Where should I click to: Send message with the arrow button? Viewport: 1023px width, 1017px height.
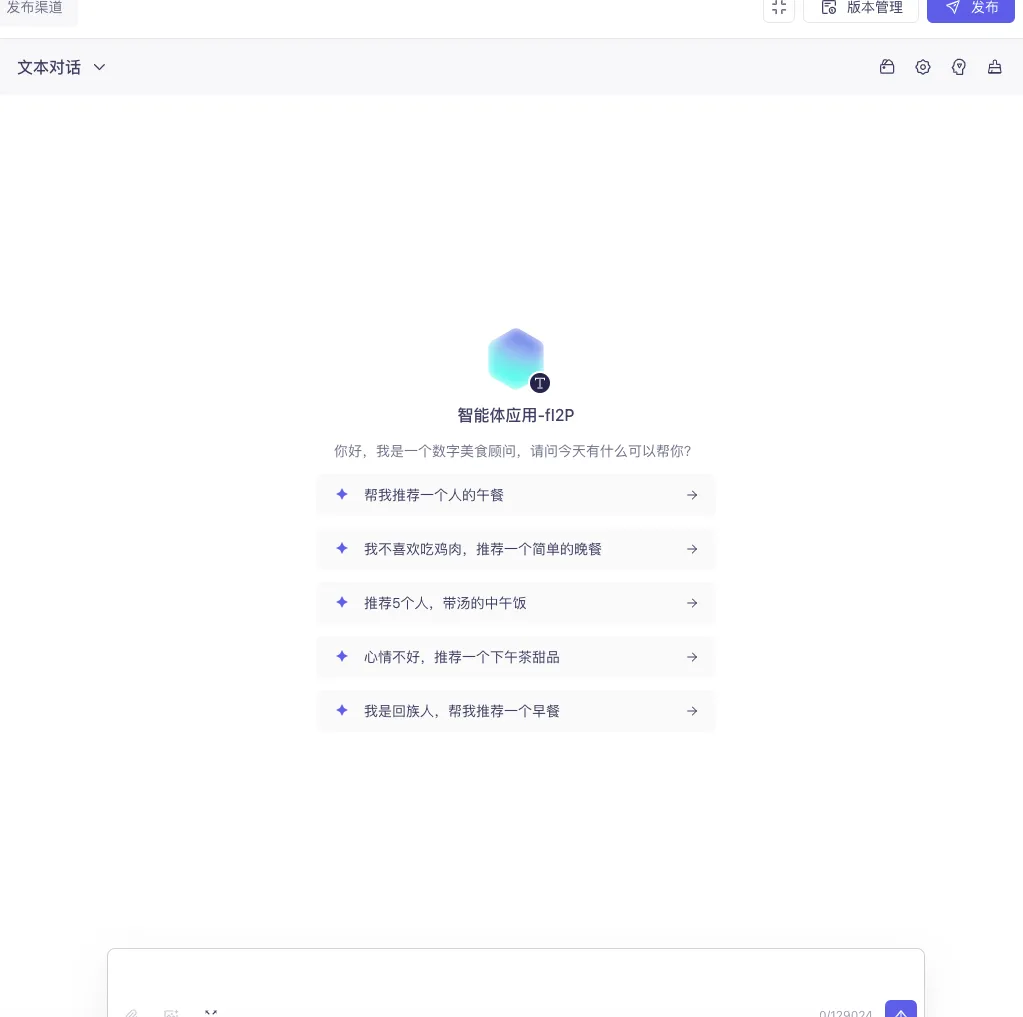click(900, 1010)
